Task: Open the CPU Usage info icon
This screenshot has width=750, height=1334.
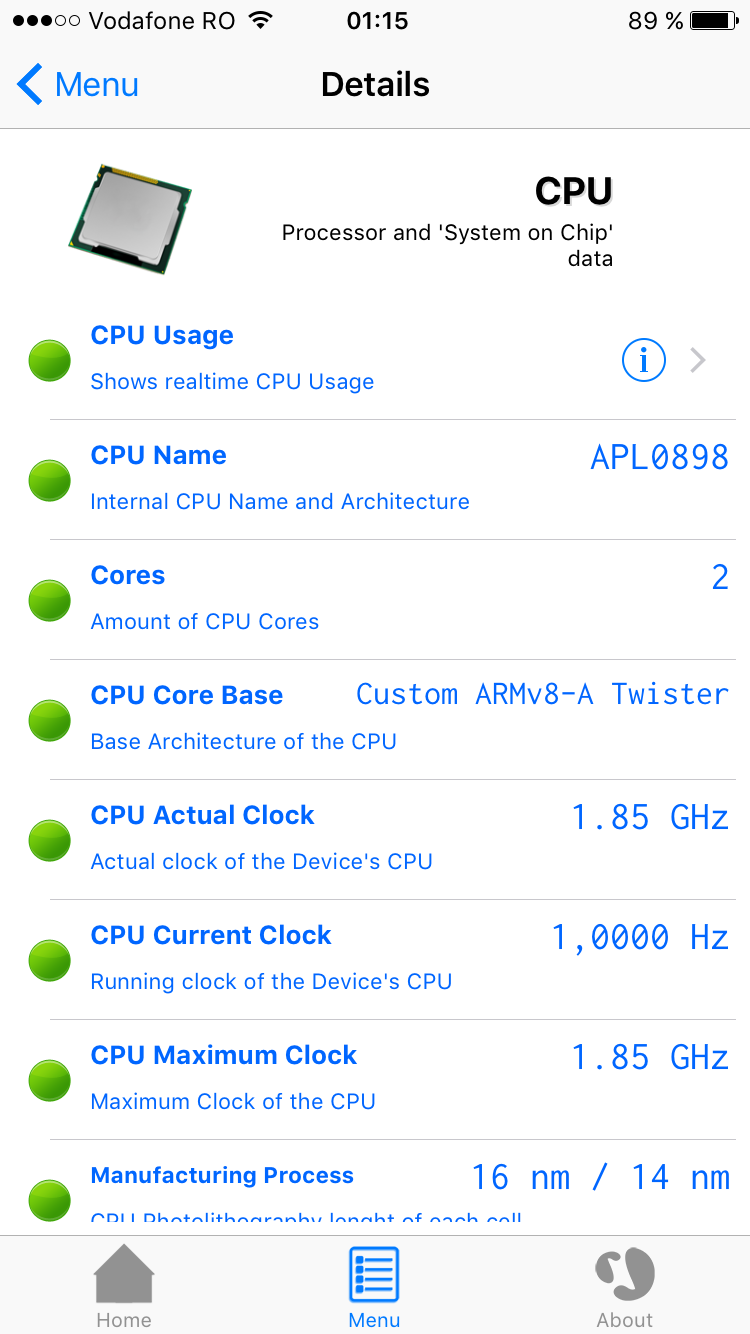Action: point(643,360)
